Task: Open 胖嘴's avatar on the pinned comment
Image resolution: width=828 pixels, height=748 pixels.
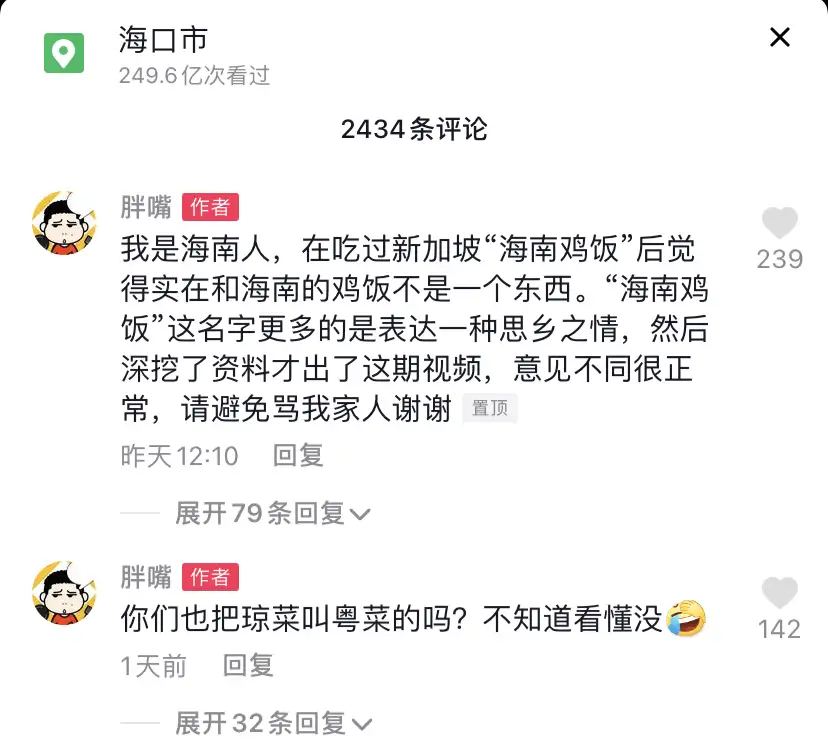Action: point(65,224)
